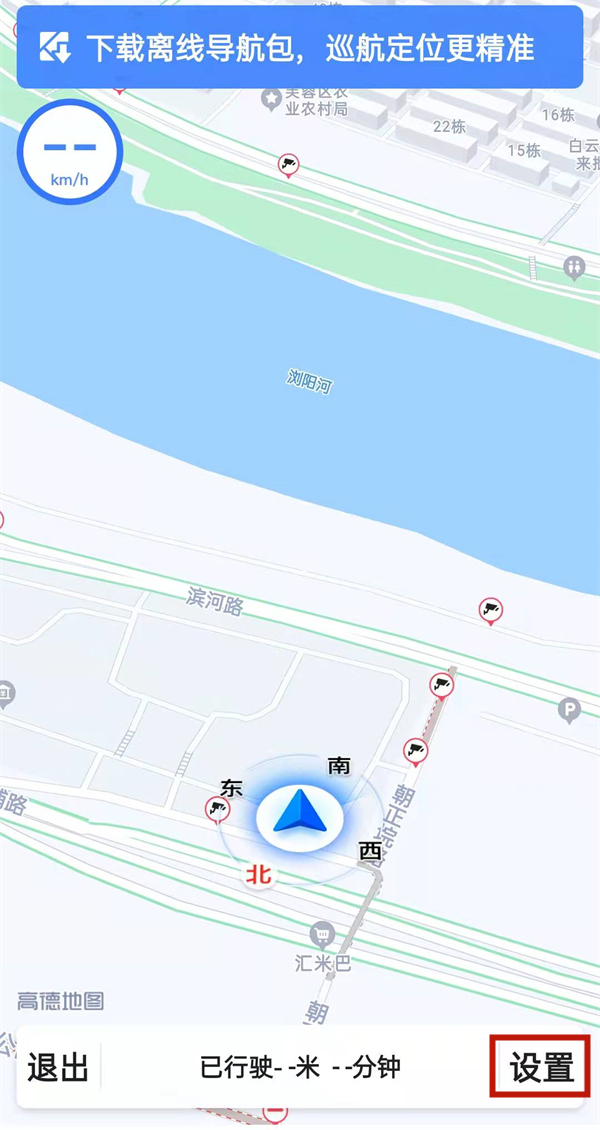The width and height of the screenshot is (600, 1130).
Task: Exit cruise mode with 退出
Action: pos(58,1067)
